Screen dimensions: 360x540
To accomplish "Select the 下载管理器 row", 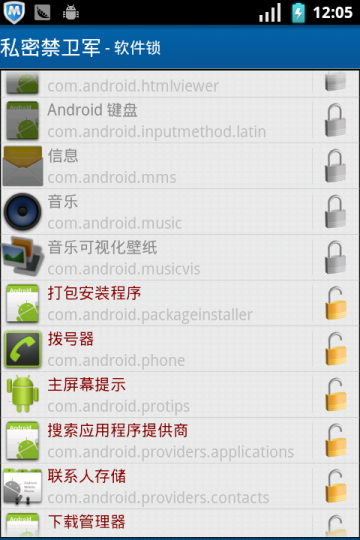I will [x=180, y=523].
